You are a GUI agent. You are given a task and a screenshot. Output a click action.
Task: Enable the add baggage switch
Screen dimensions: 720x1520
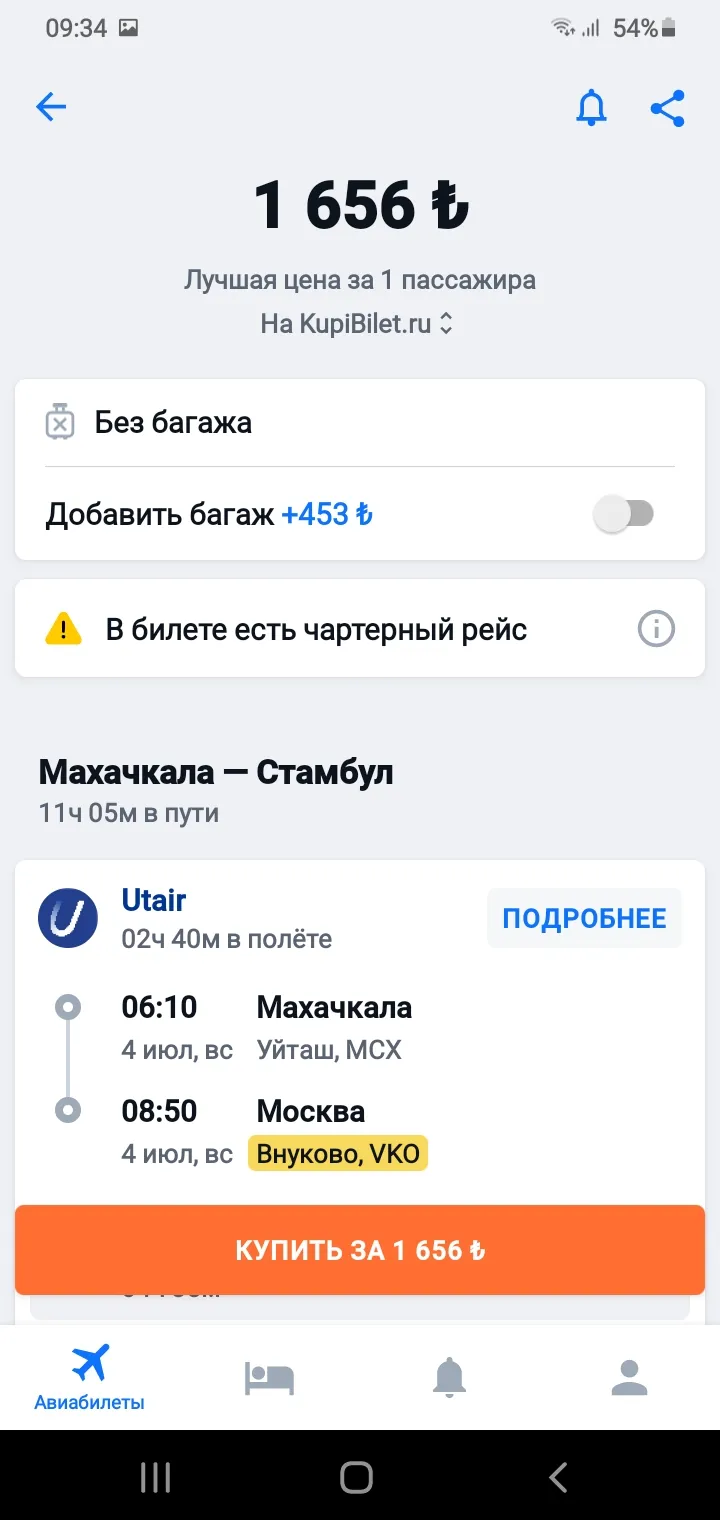(625, 515)
